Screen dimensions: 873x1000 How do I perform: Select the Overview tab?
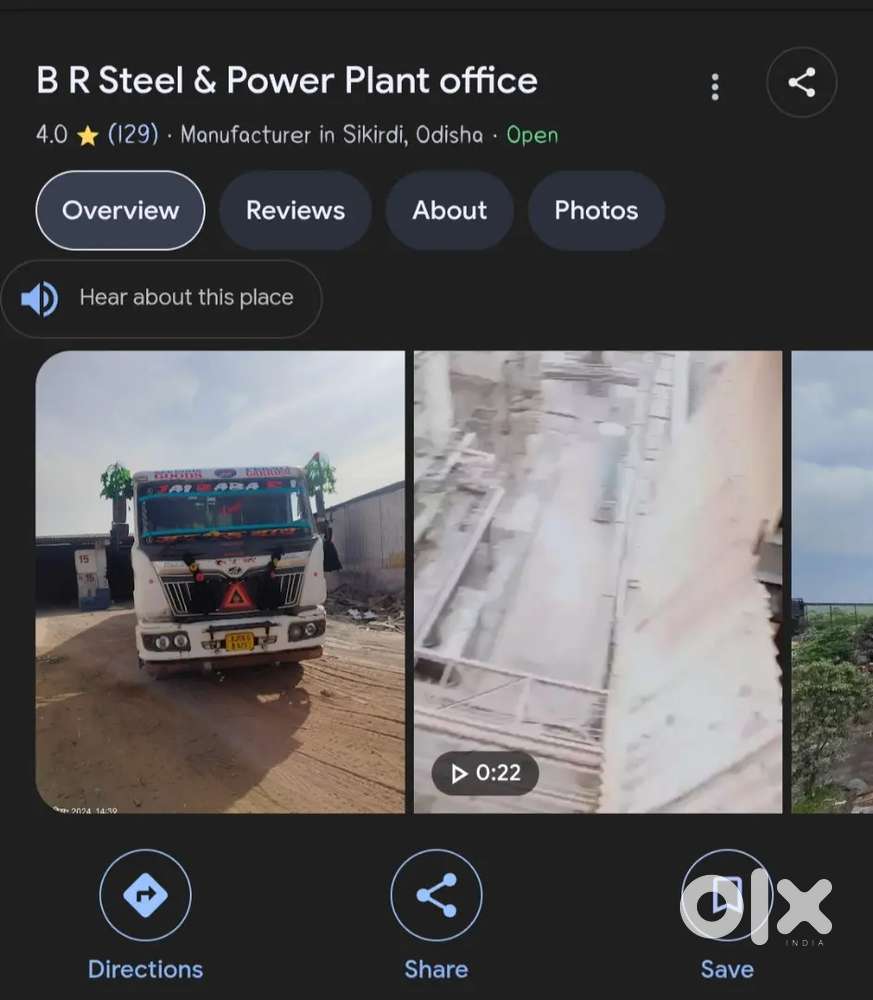[120, 210]
